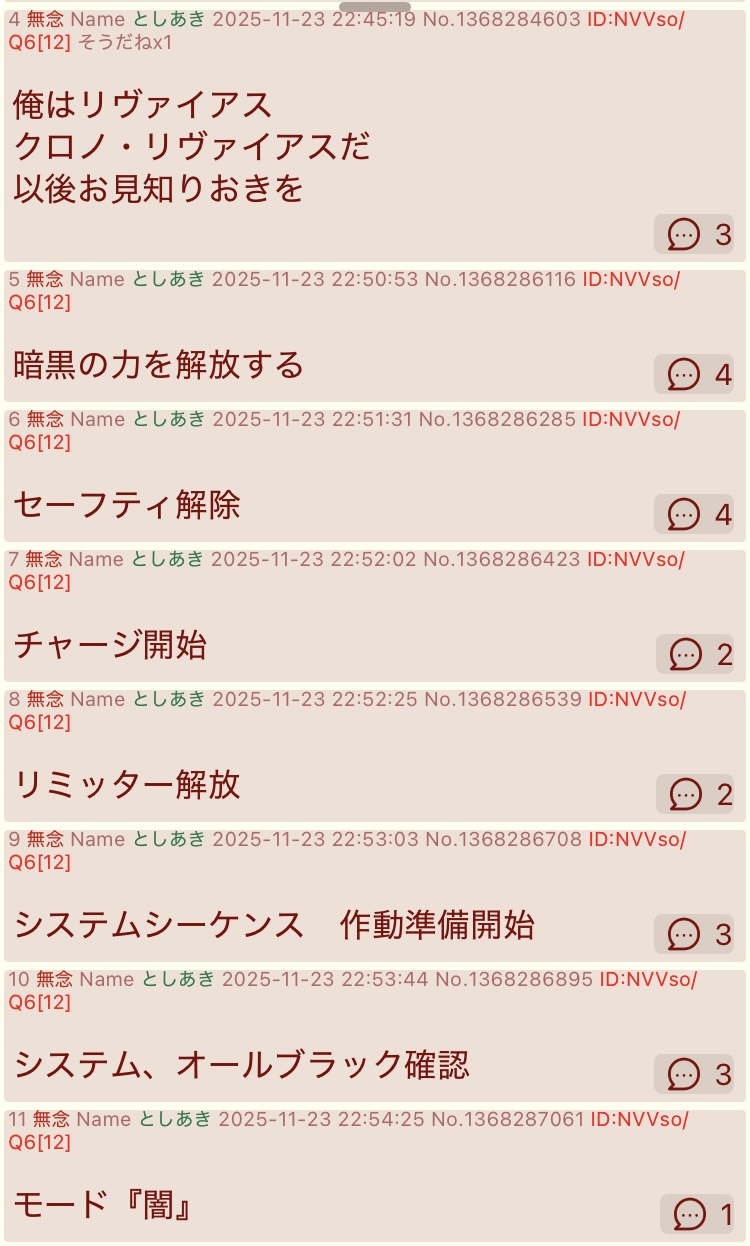Check replies to オールブラック確認 post

694,1074
